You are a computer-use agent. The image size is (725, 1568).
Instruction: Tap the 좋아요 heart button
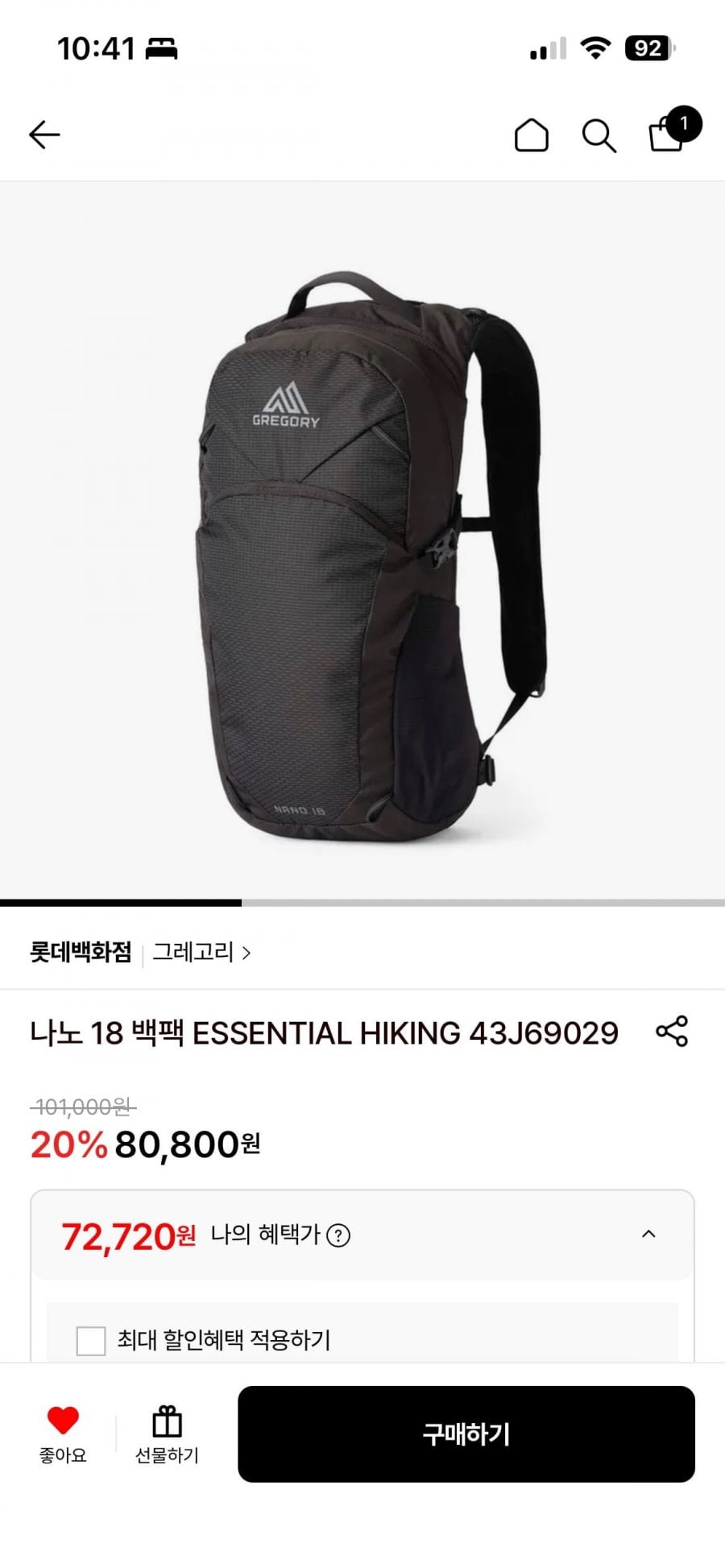63,1434
